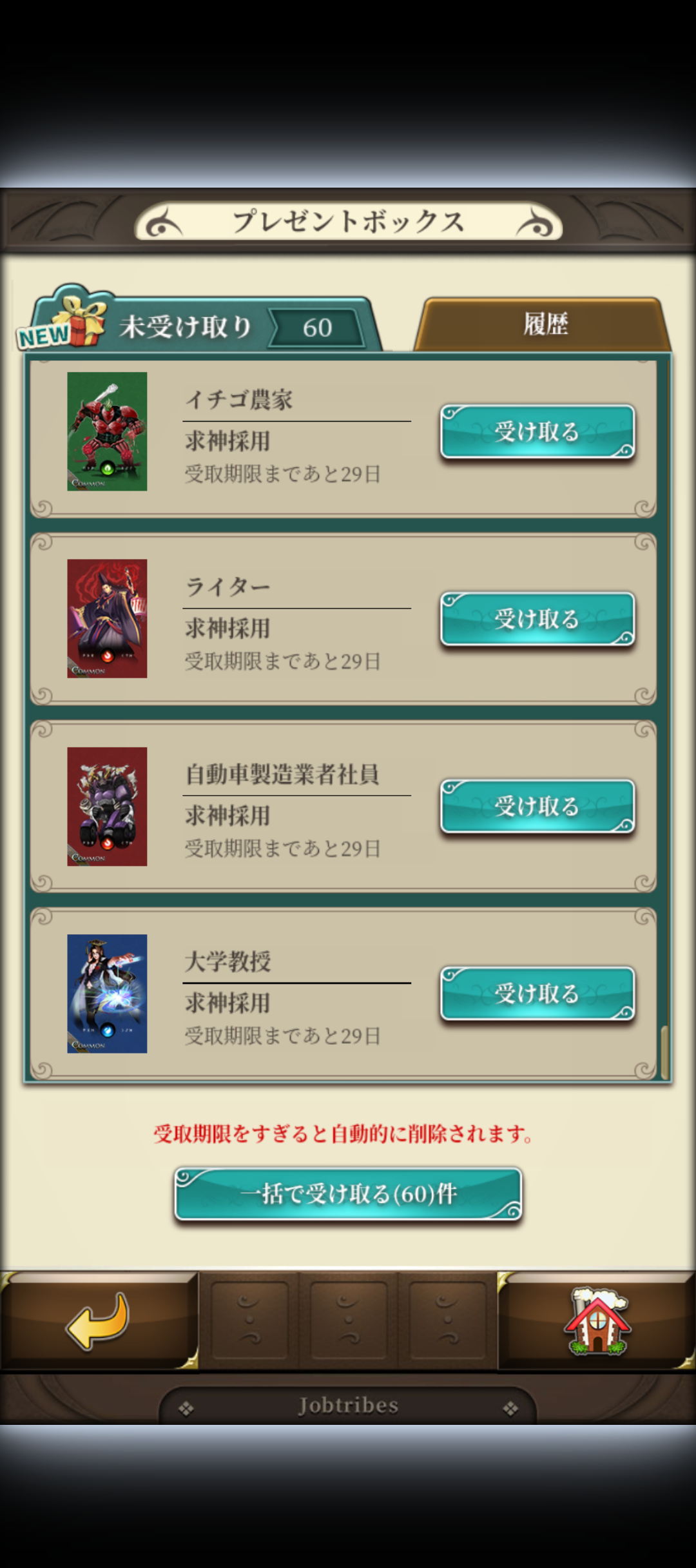This screenshot has width=696, height=1568.
Task: Claim the イチゴ農家 present
Action: point(537,431)
